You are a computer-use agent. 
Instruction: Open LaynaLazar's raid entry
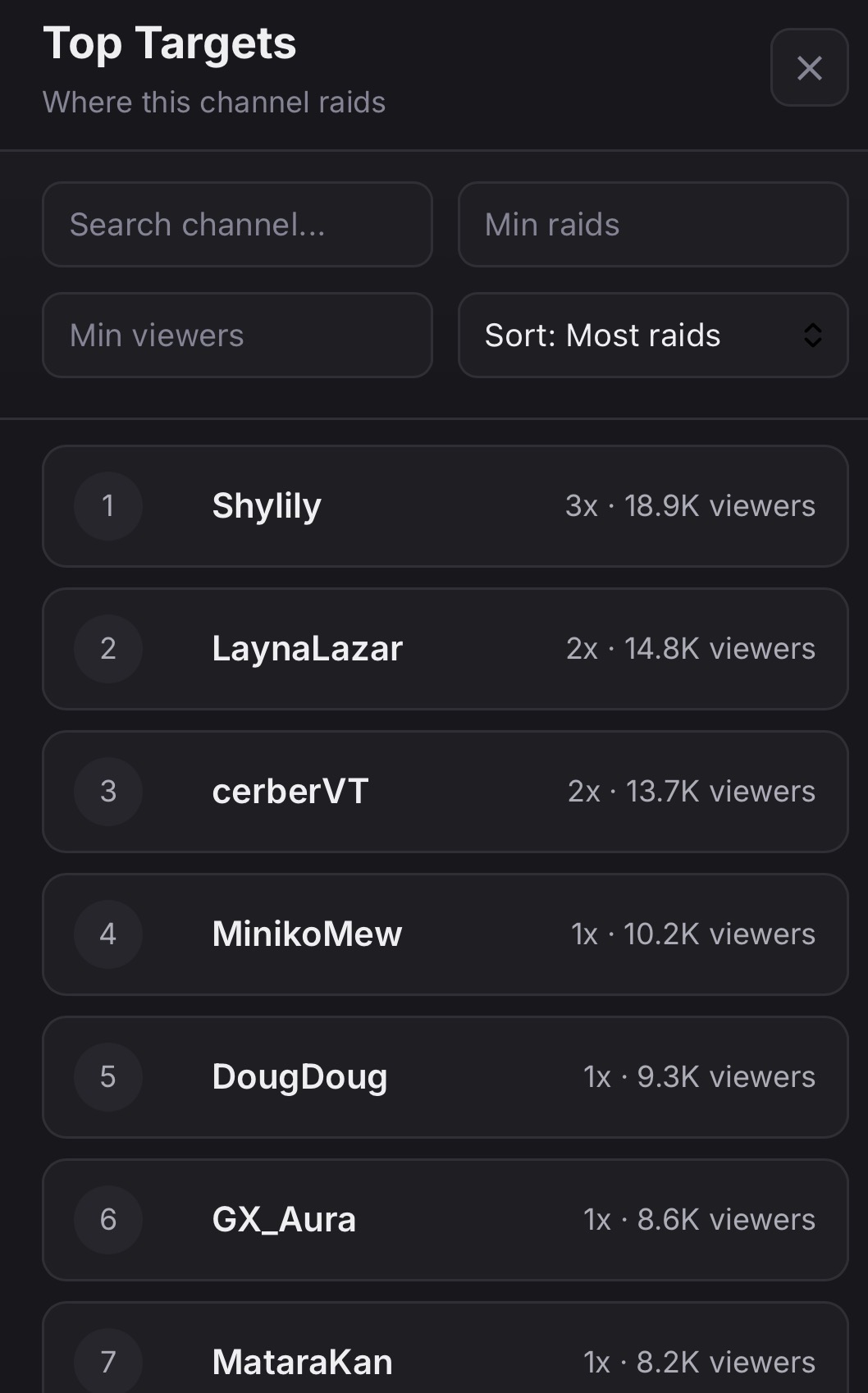(x=445, y=649)
